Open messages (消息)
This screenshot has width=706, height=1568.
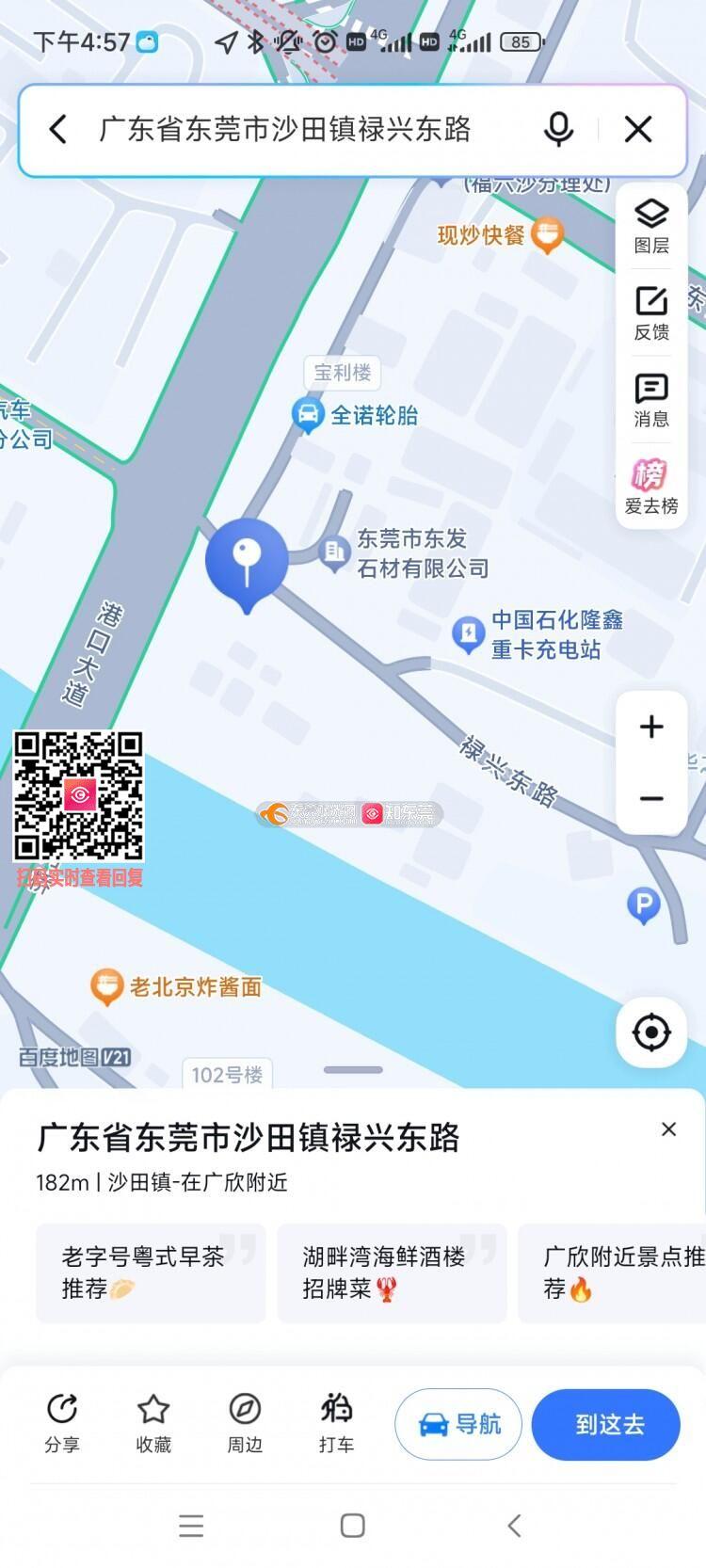(651, 400)
